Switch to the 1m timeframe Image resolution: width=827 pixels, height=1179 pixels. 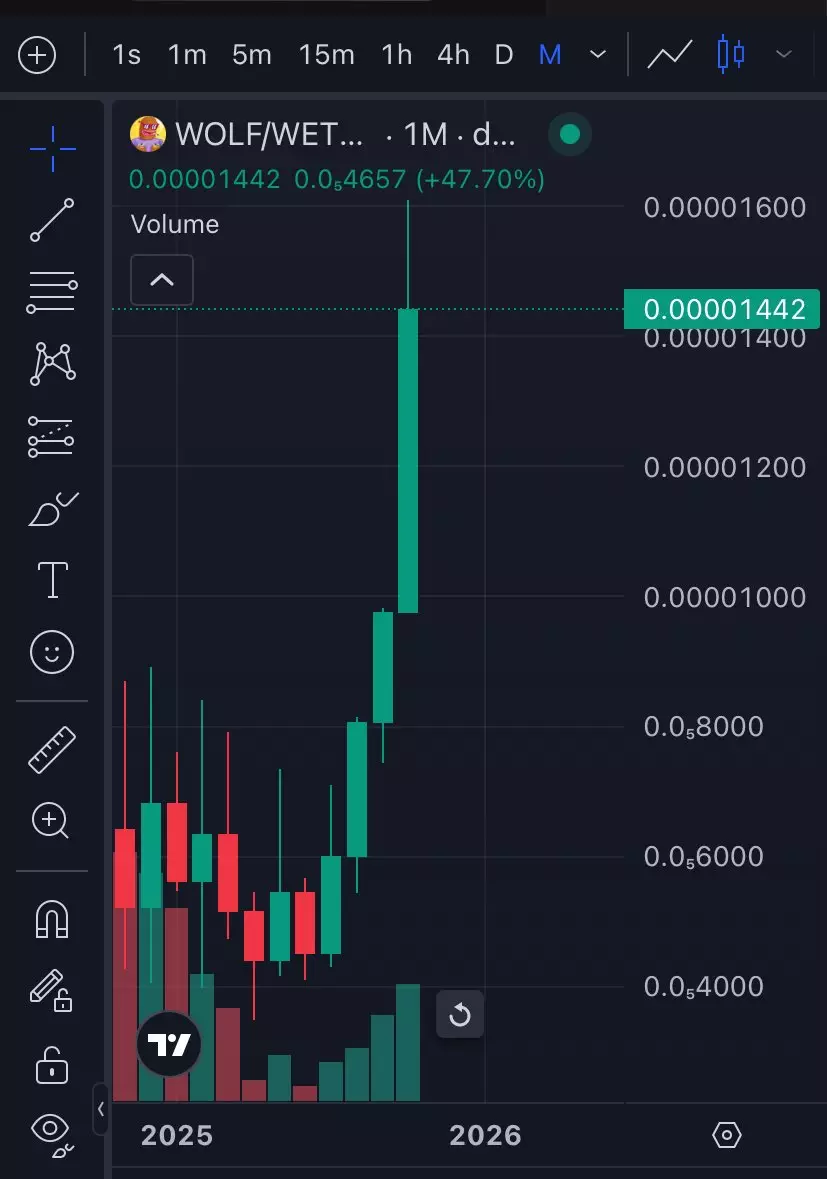[x=187, y=55]
